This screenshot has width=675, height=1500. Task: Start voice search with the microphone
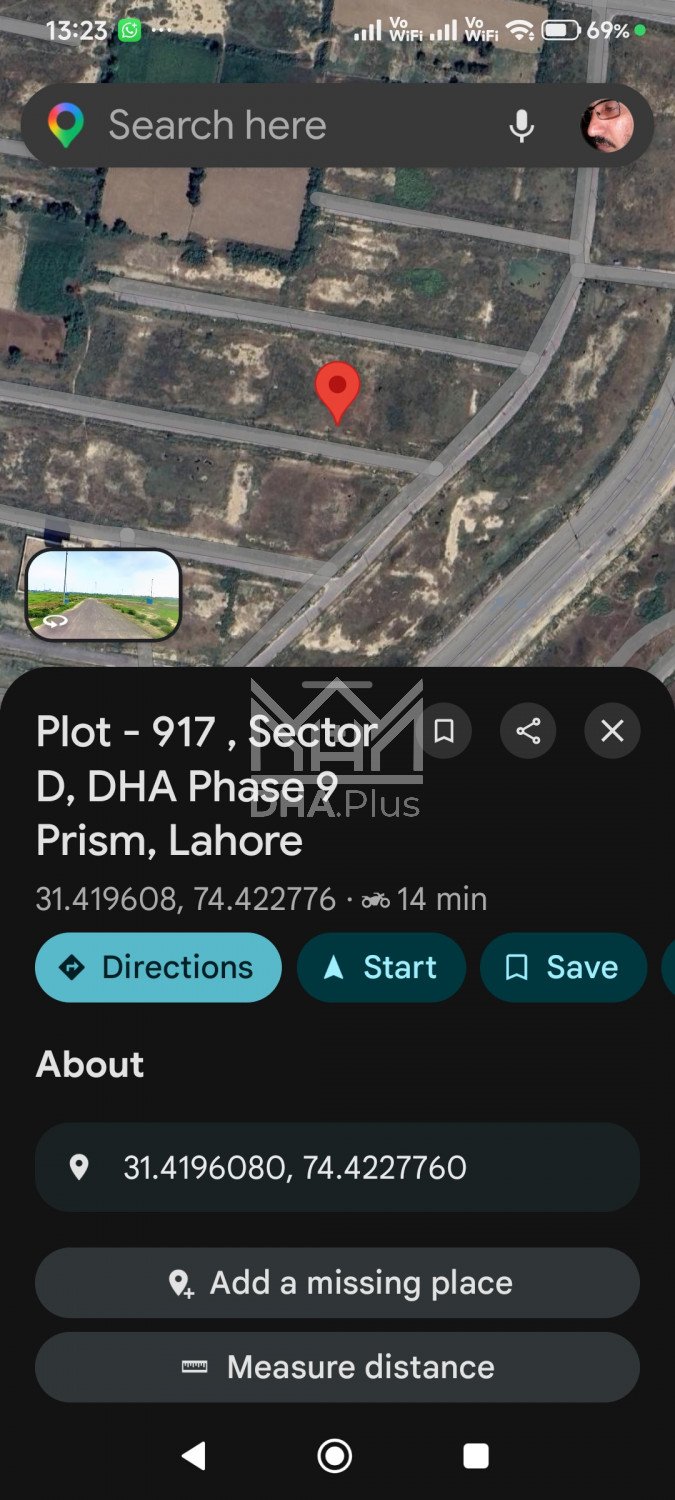[521, 126]
